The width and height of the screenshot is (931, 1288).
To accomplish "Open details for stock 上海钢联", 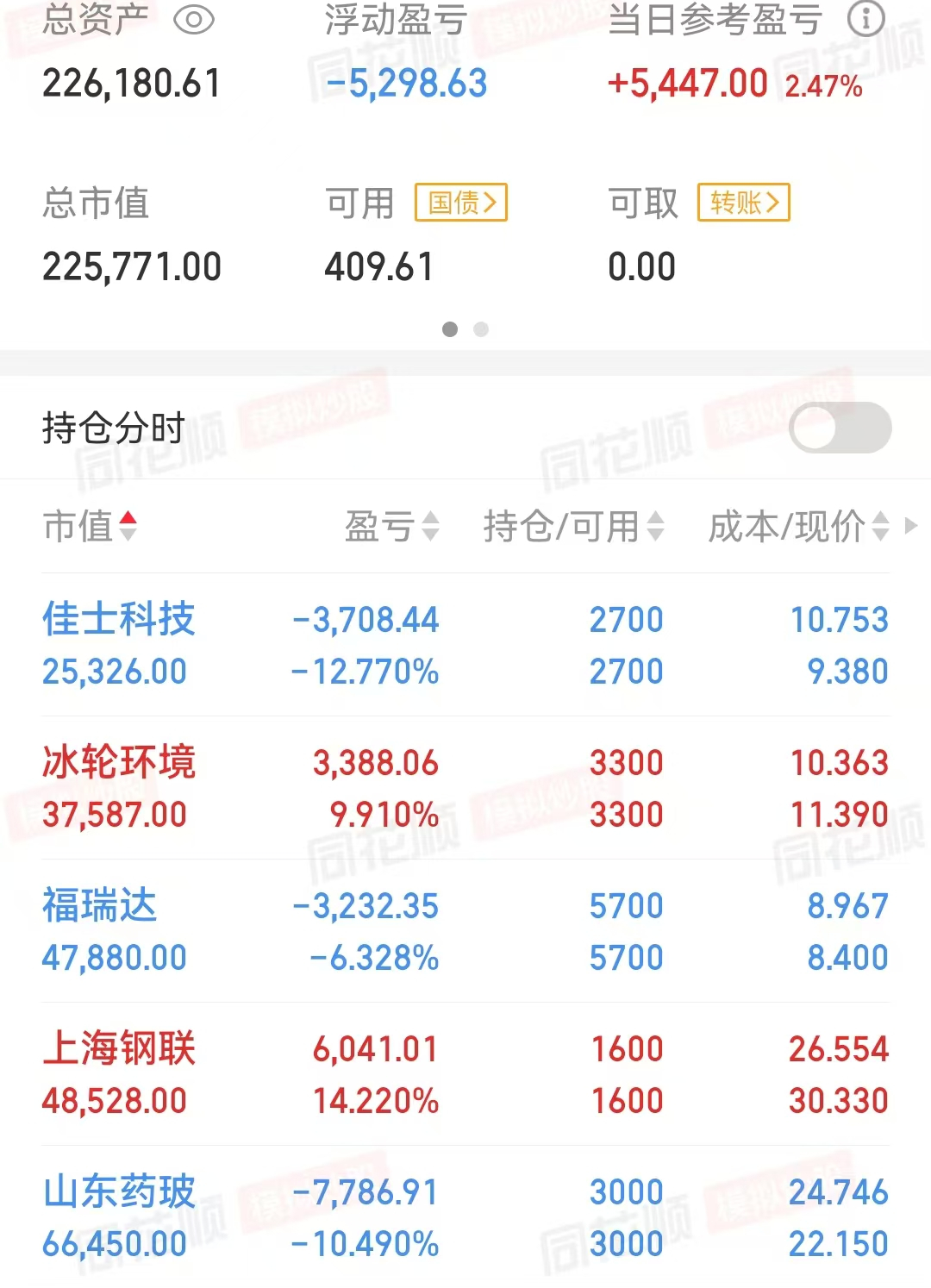I will [121, 1048].
